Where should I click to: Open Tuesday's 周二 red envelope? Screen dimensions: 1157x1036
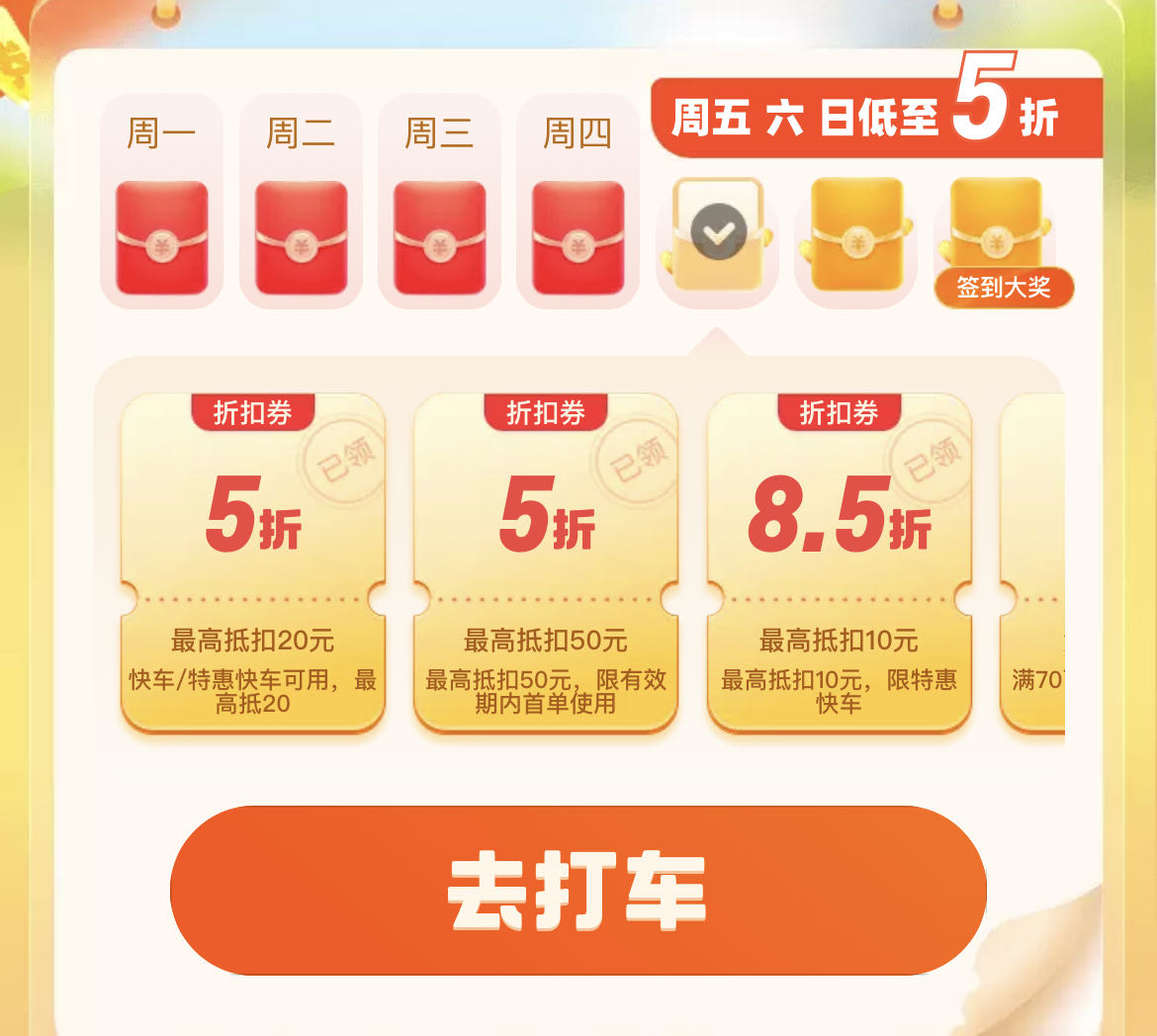coord(301,237)
